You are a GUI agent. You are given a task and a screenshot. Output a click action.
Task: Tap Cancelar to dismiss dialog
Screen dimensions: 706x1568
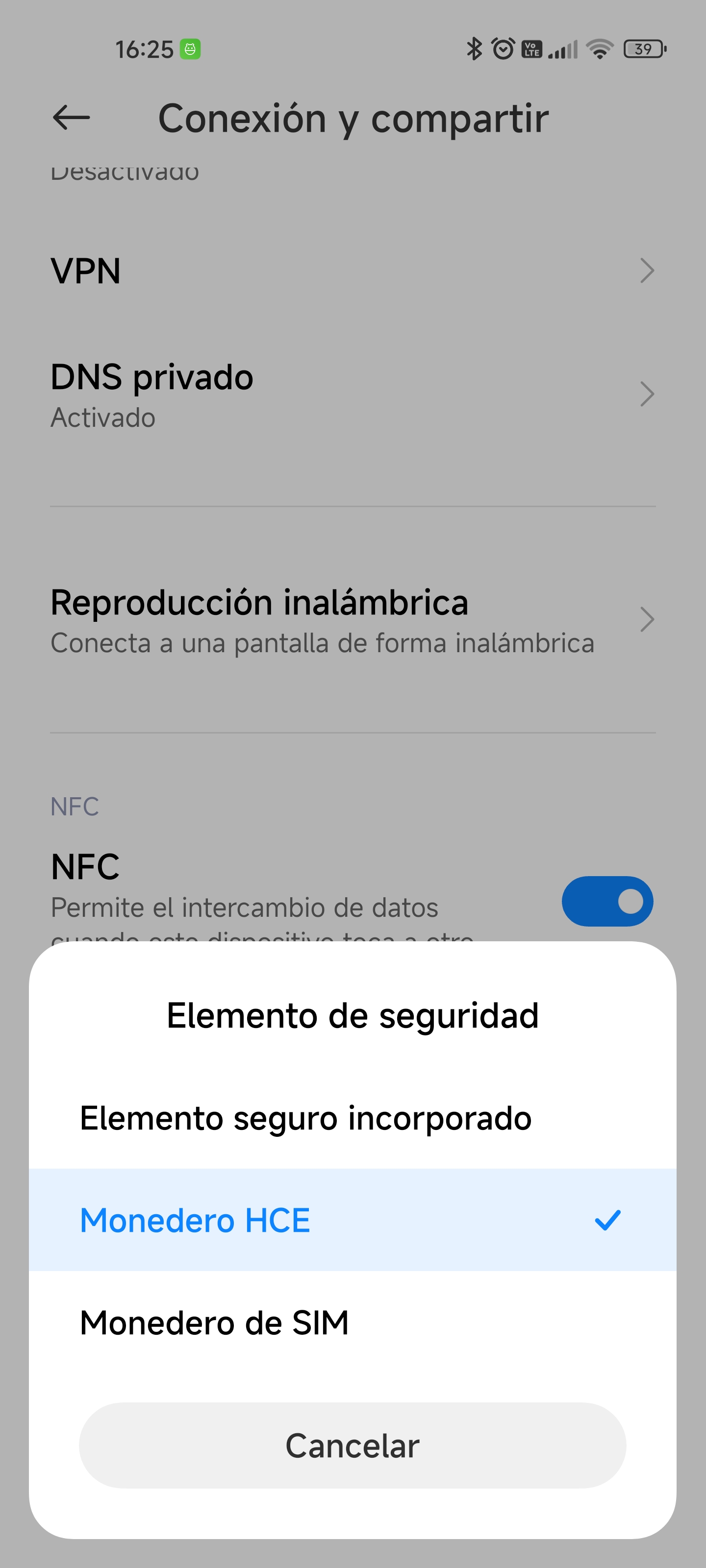pos(353,1445)
